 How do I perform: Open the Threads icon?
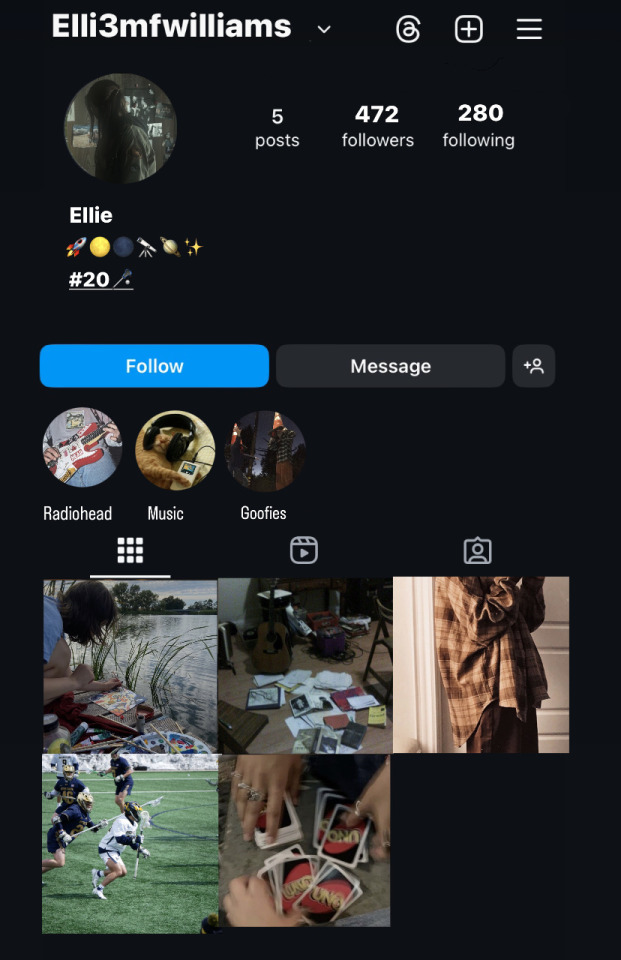(x=408, y=30)
